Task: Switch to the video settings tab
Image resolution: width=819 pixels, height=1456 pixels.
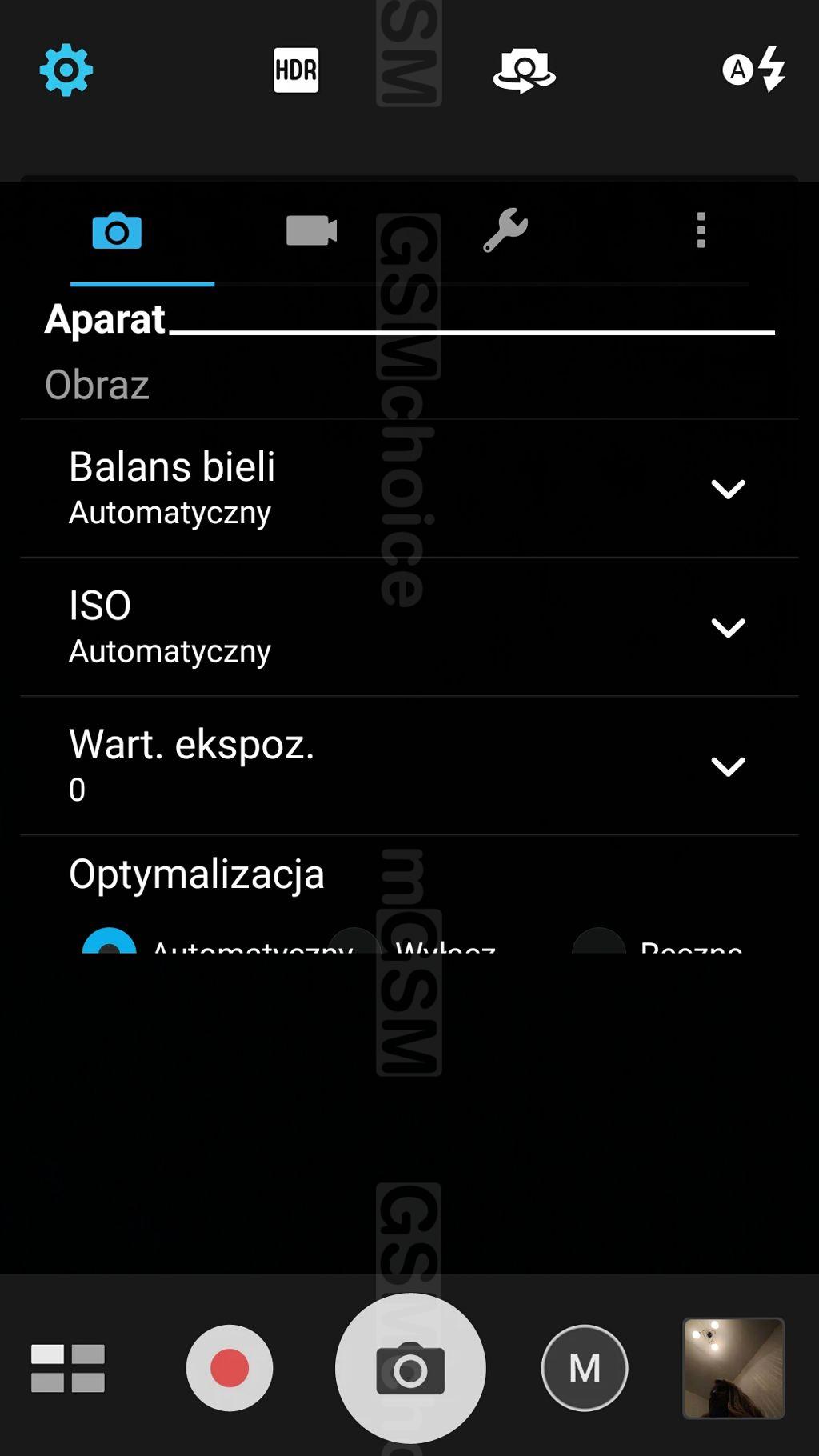Action: pyautogui.click(x=311, y=230)
